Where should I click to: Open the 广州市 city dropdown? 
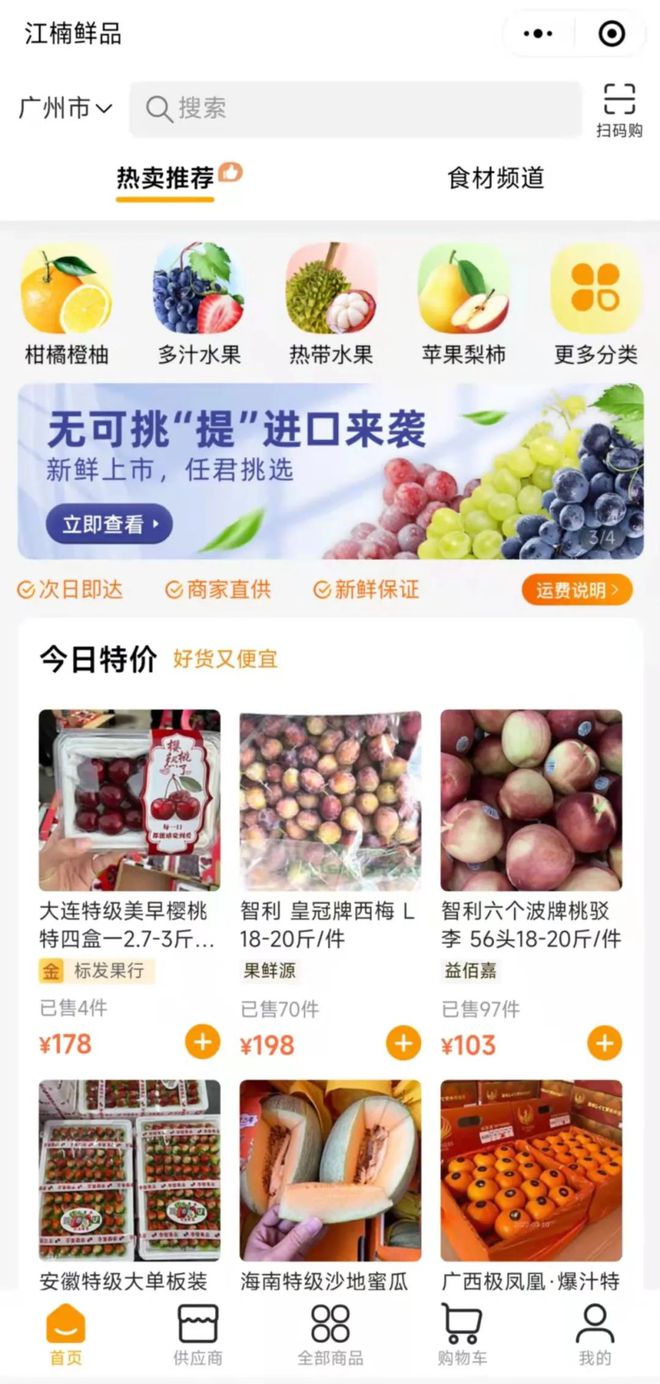65,108
